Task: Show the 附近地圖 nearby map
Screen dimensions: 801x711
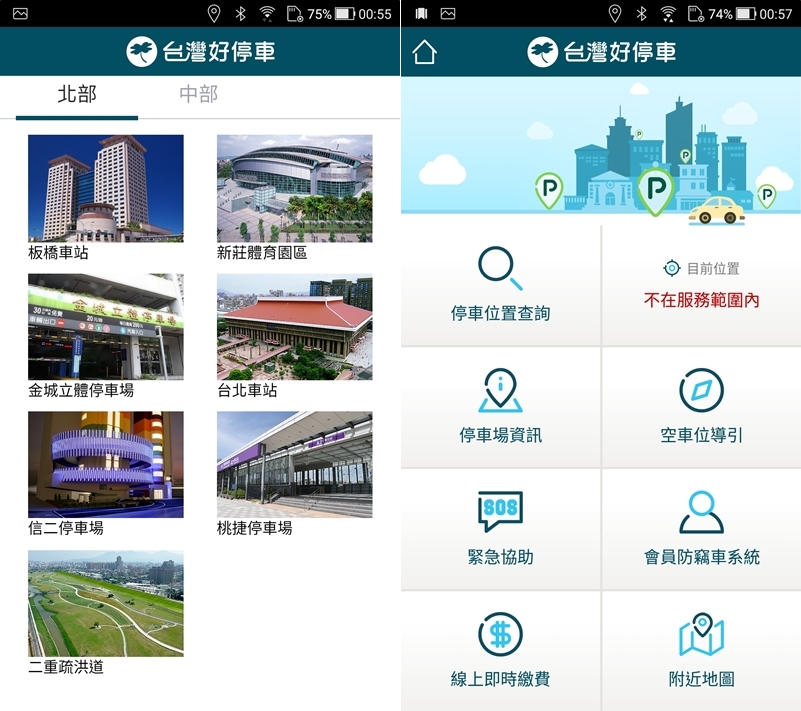Action: (x=702, y=651)
